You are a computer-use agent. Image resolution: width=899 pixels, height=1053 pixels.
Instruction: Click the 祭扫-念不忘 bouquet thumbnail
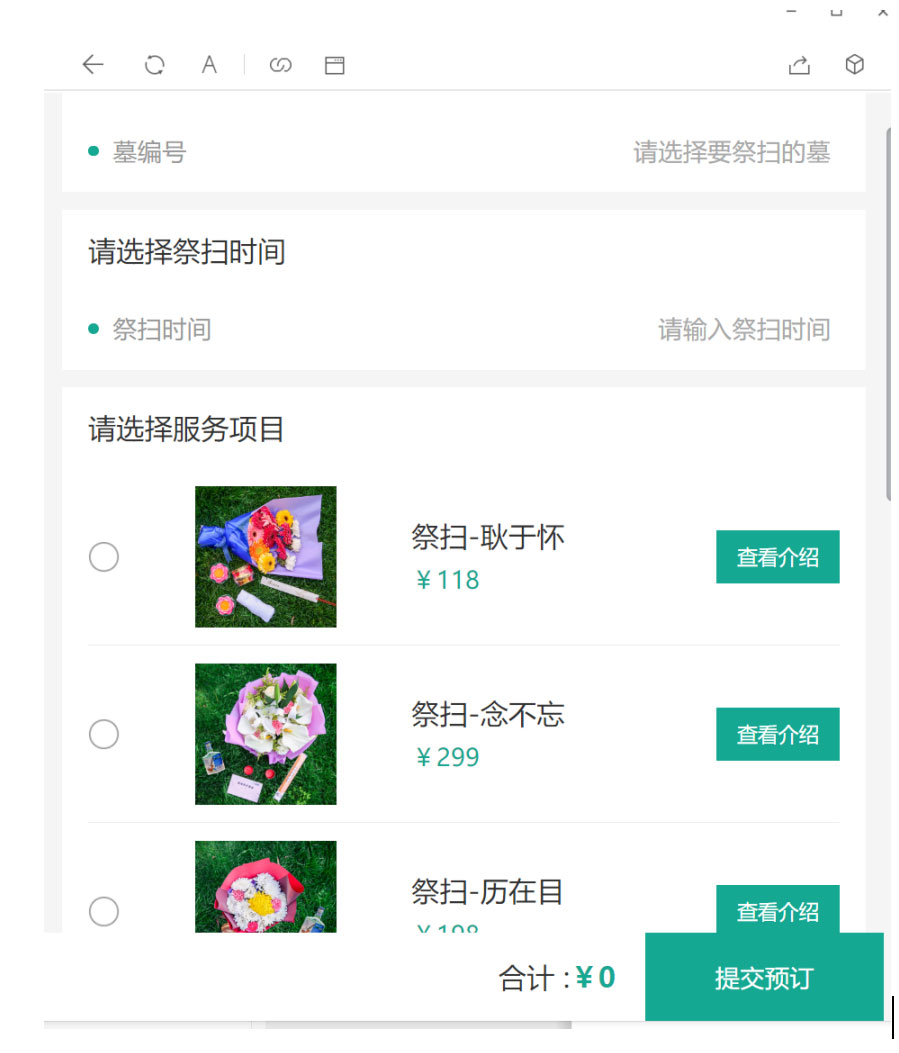265,734
